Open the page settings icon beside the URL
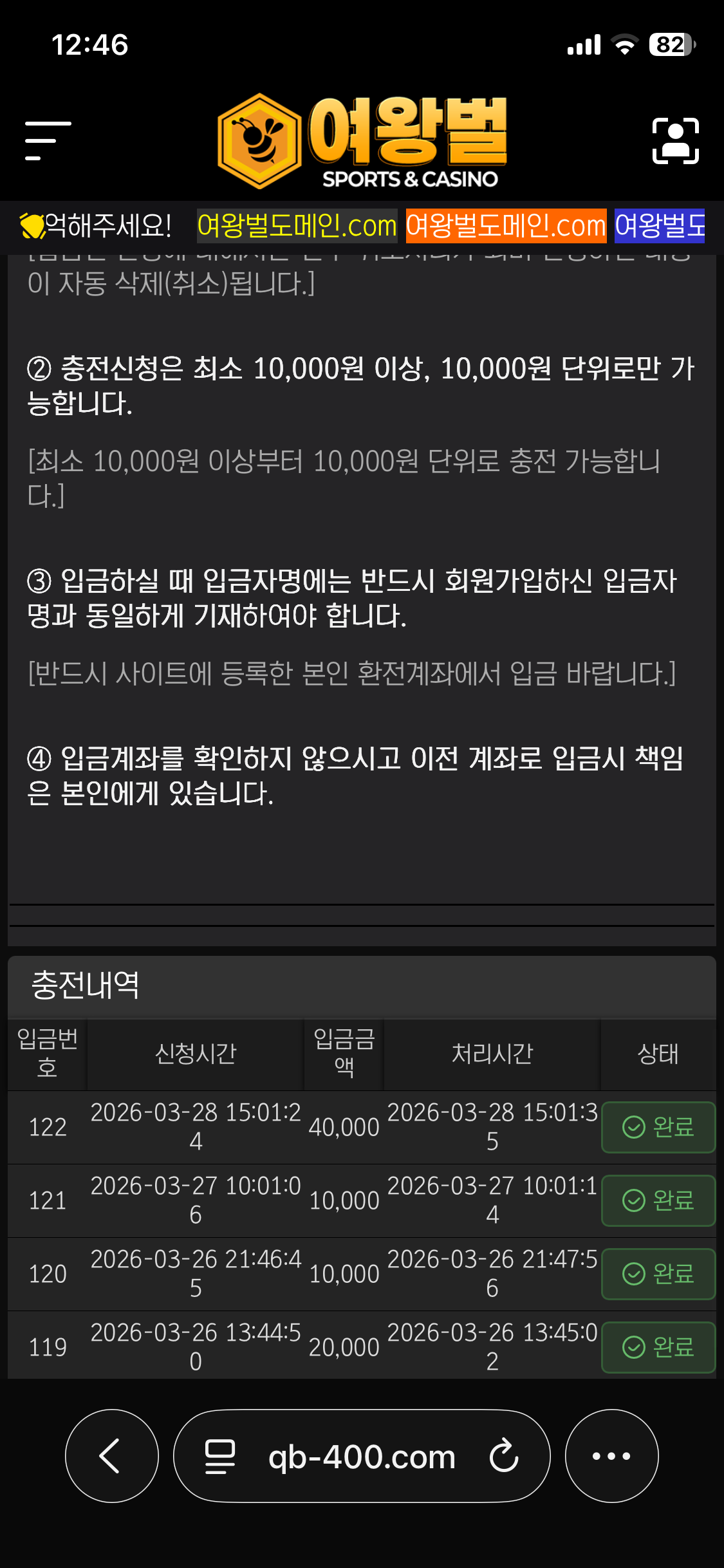The width and height of the screenshot is (724, 1568). [219, 1457]
